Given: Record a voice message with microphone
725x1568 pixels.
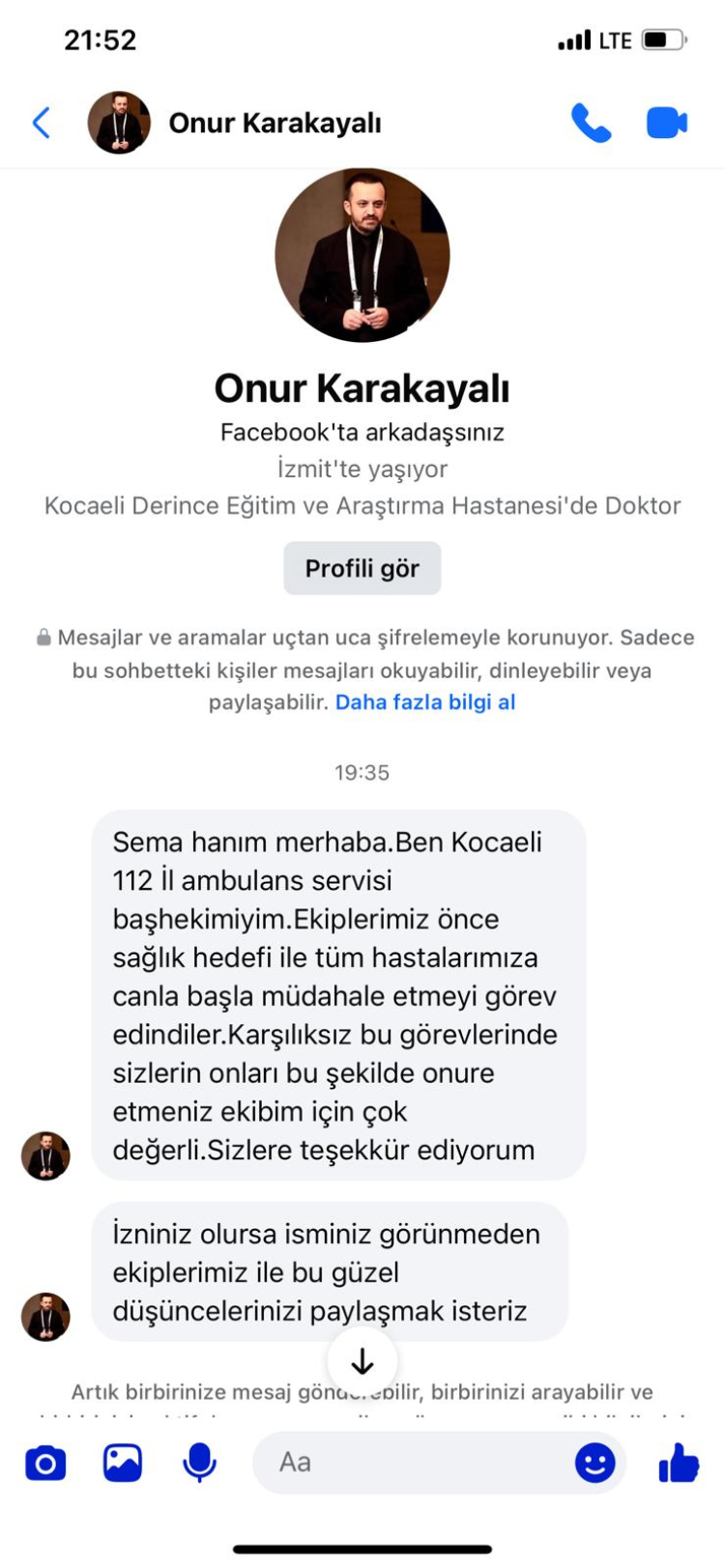Looking at the screenshot, I should click(x=199, y=1463).
